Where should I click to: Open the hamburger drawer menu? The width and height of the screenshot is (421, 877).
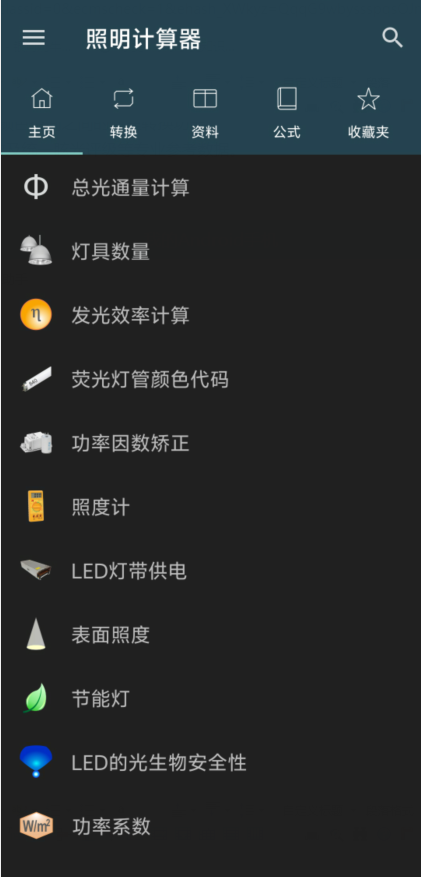coord(34,38)
